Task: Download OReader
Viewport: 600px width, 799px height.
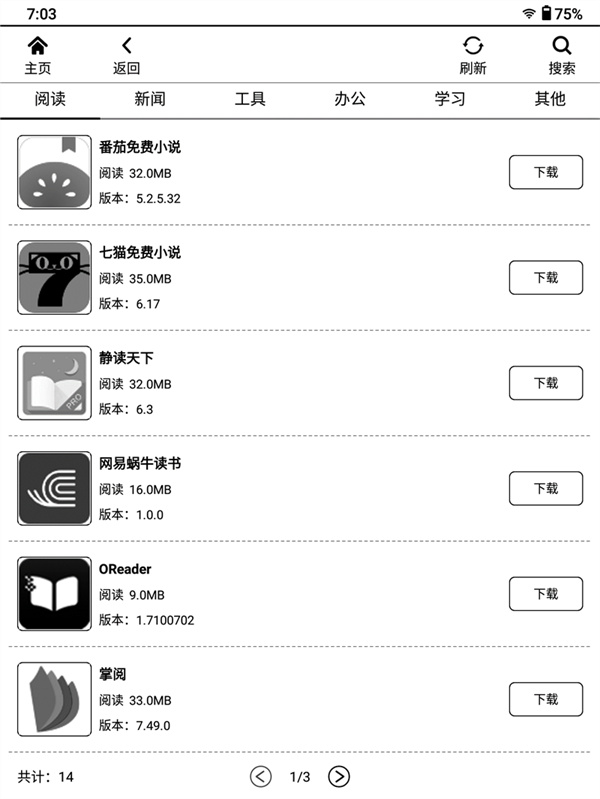Action: pyautogui.click(x=545, y=594)
